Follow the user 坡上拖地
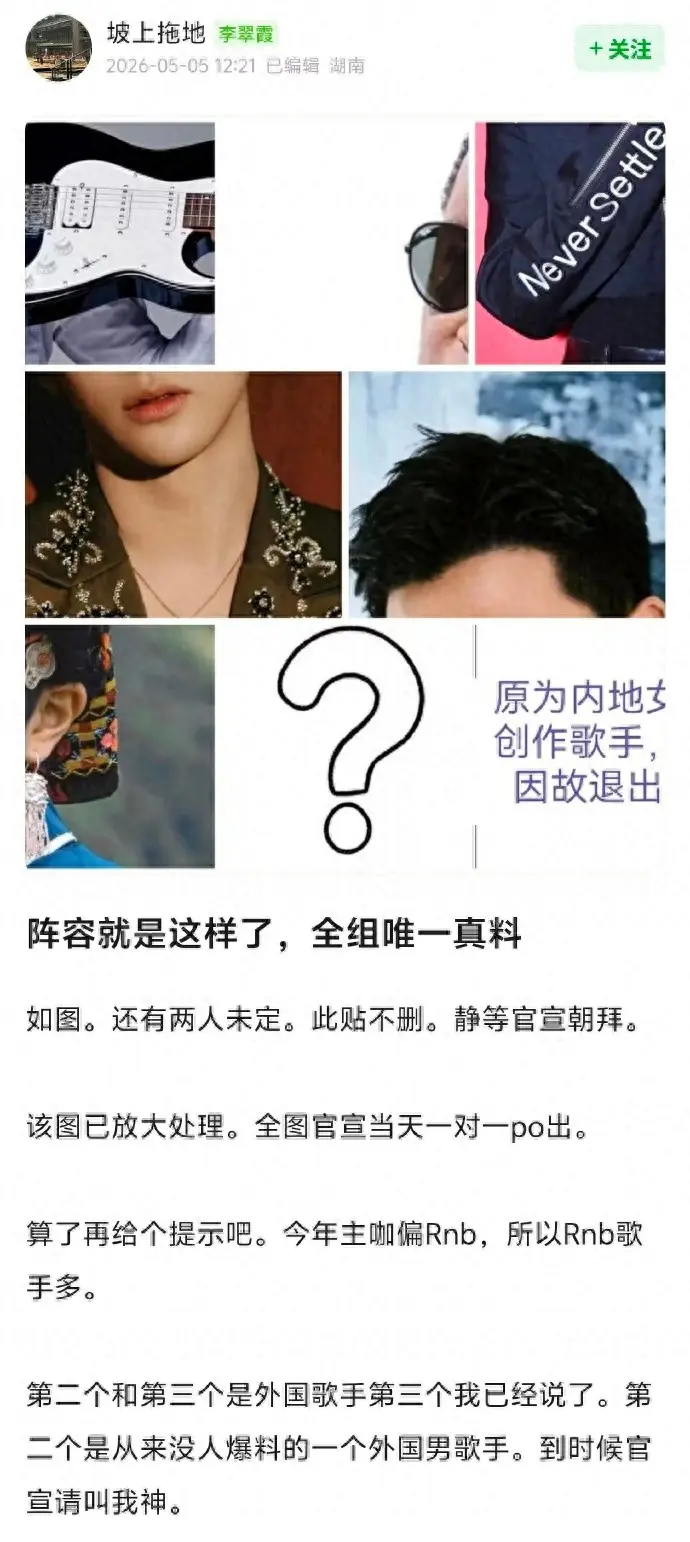The height and width of the screenshot is (1542, 690). (x=620, y=48)
